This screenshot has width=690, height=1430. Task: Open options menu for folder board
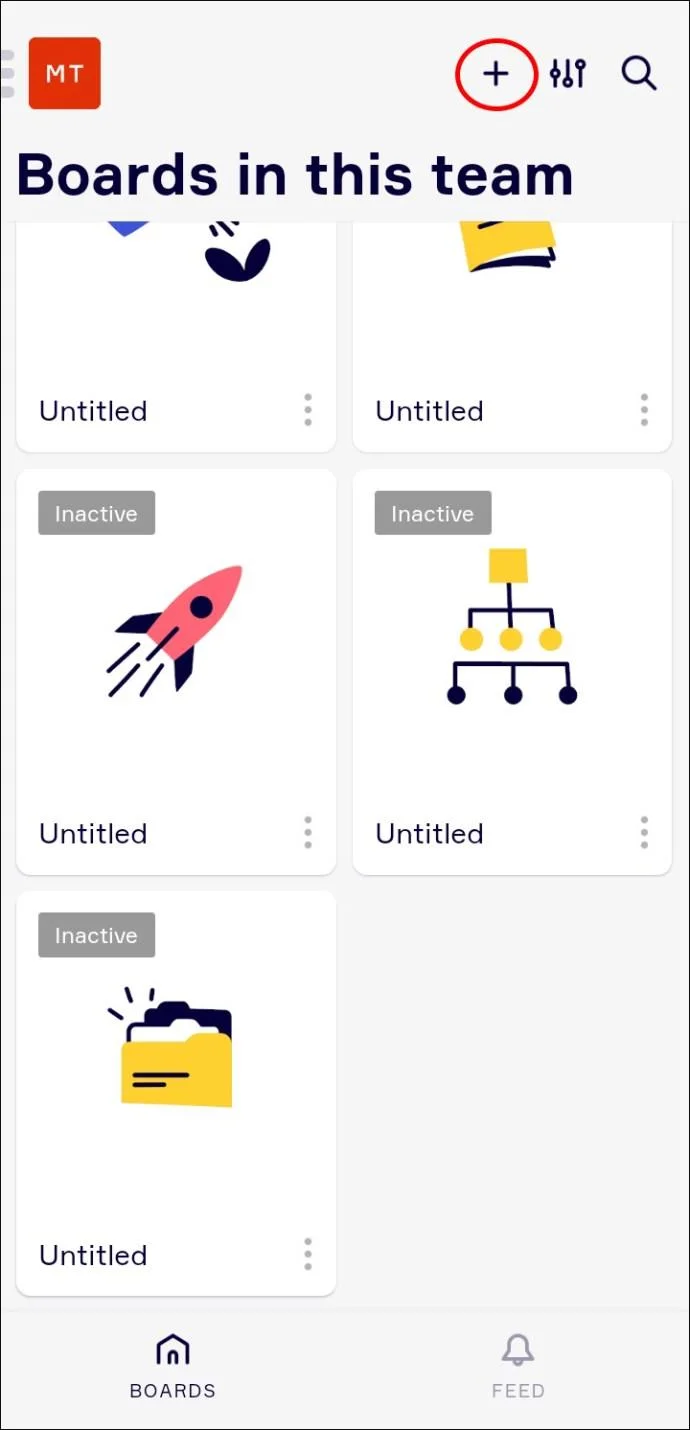tap(308, 1254)
